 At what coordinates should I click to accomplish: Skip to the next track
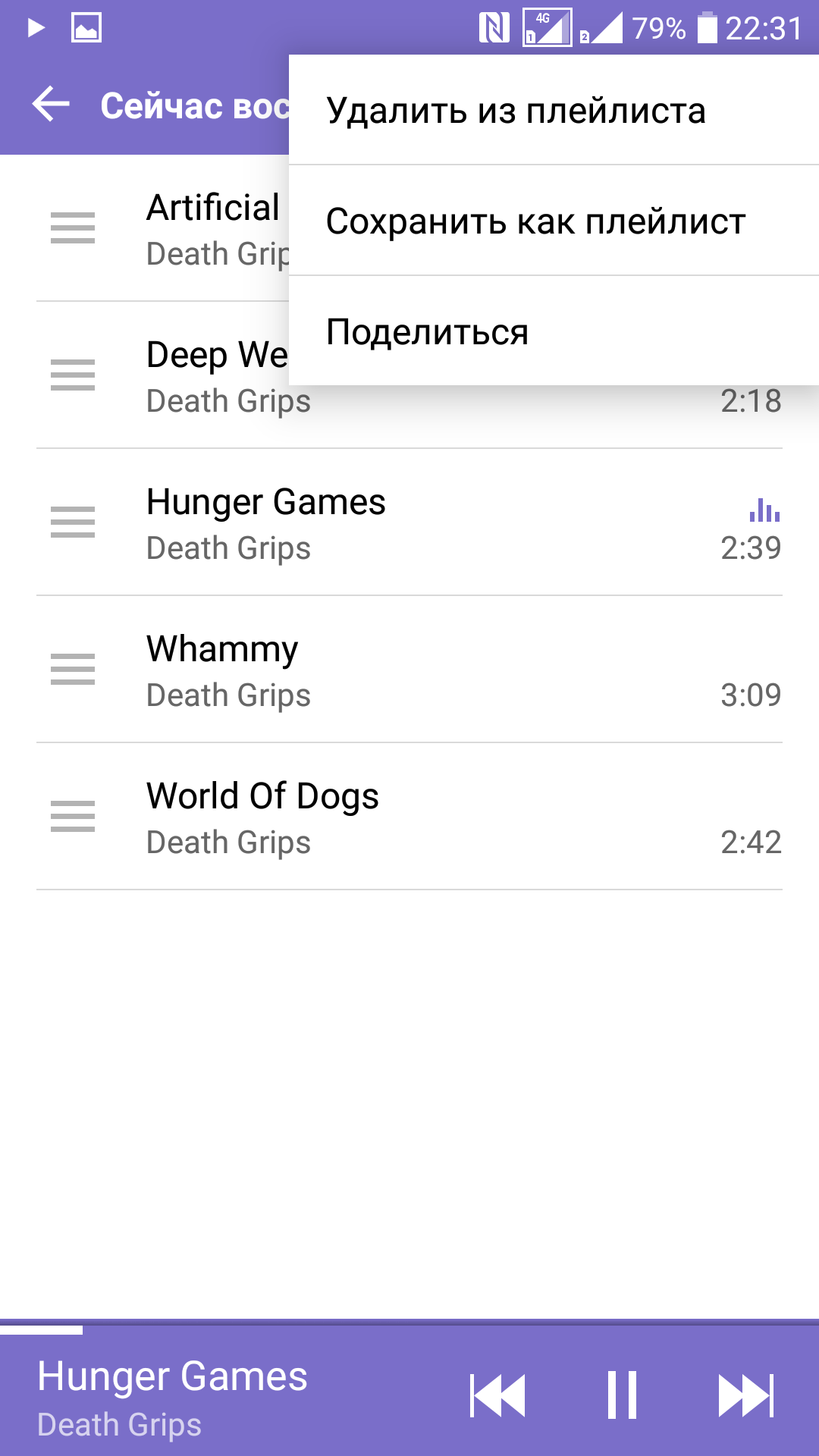click(x=746, y=1395)
